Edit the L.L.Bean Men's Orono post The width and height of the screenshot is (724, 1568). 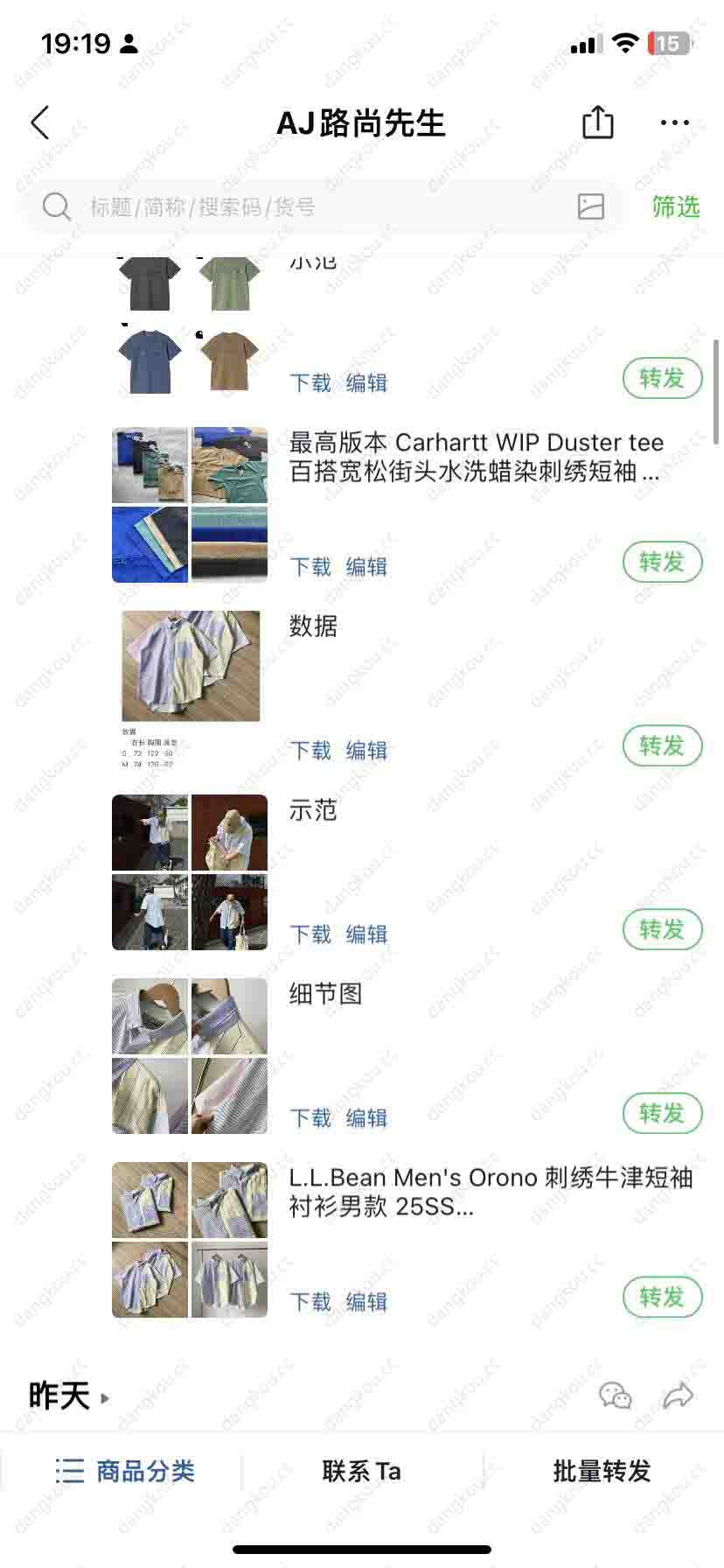point(366,1302)
